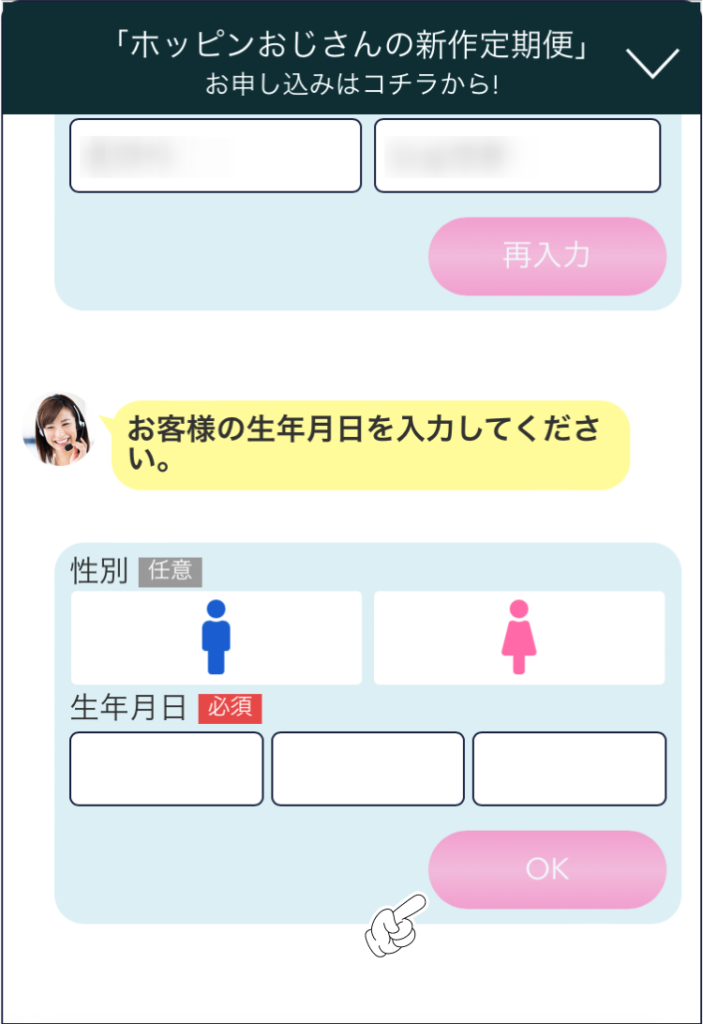Screen dimensions: 703x1024
Task: Open the last birthdate field
Action: pyautogui.click(x=569, y=769)
